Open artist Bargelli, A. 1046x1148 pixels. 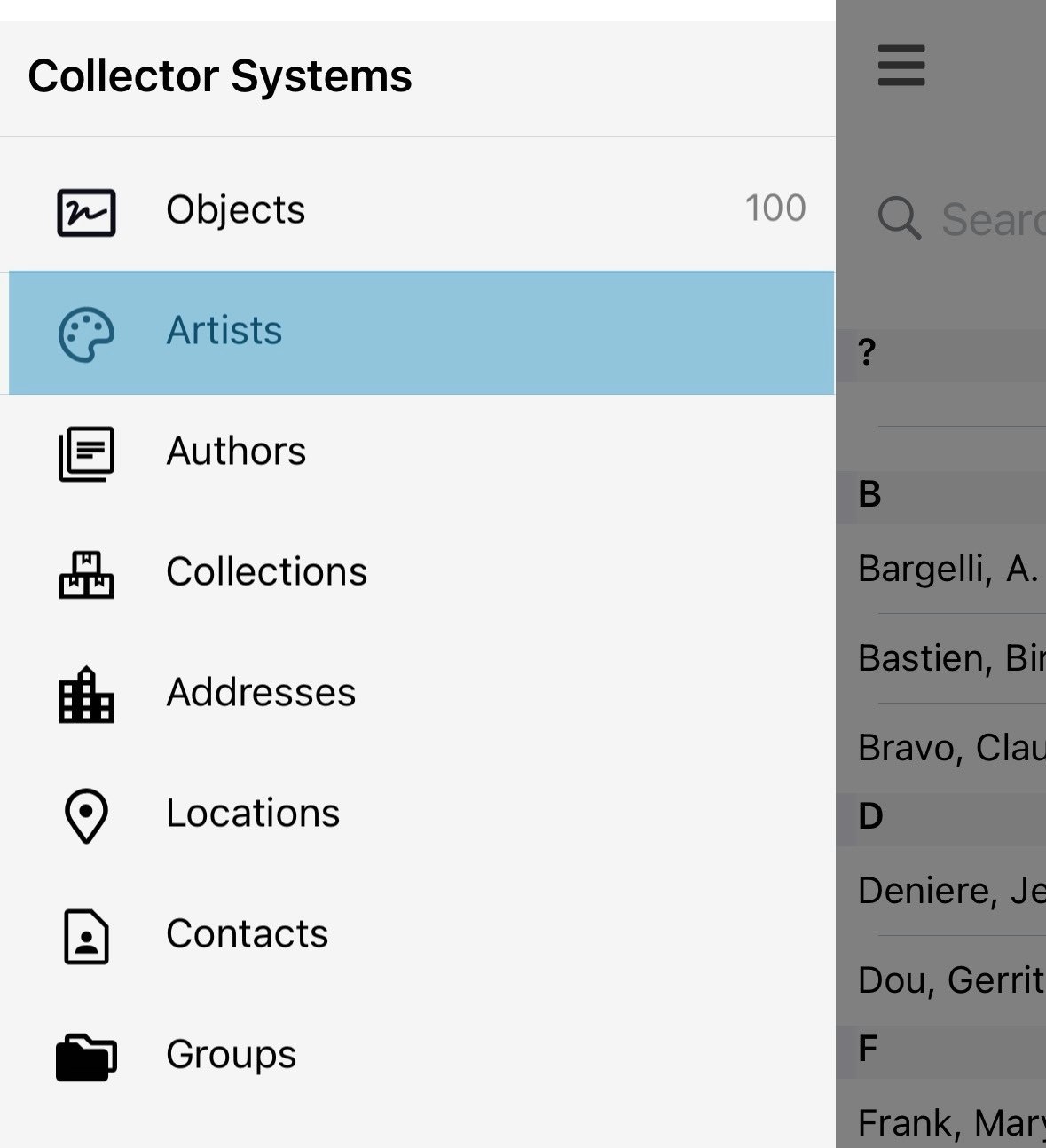[942, 569]
